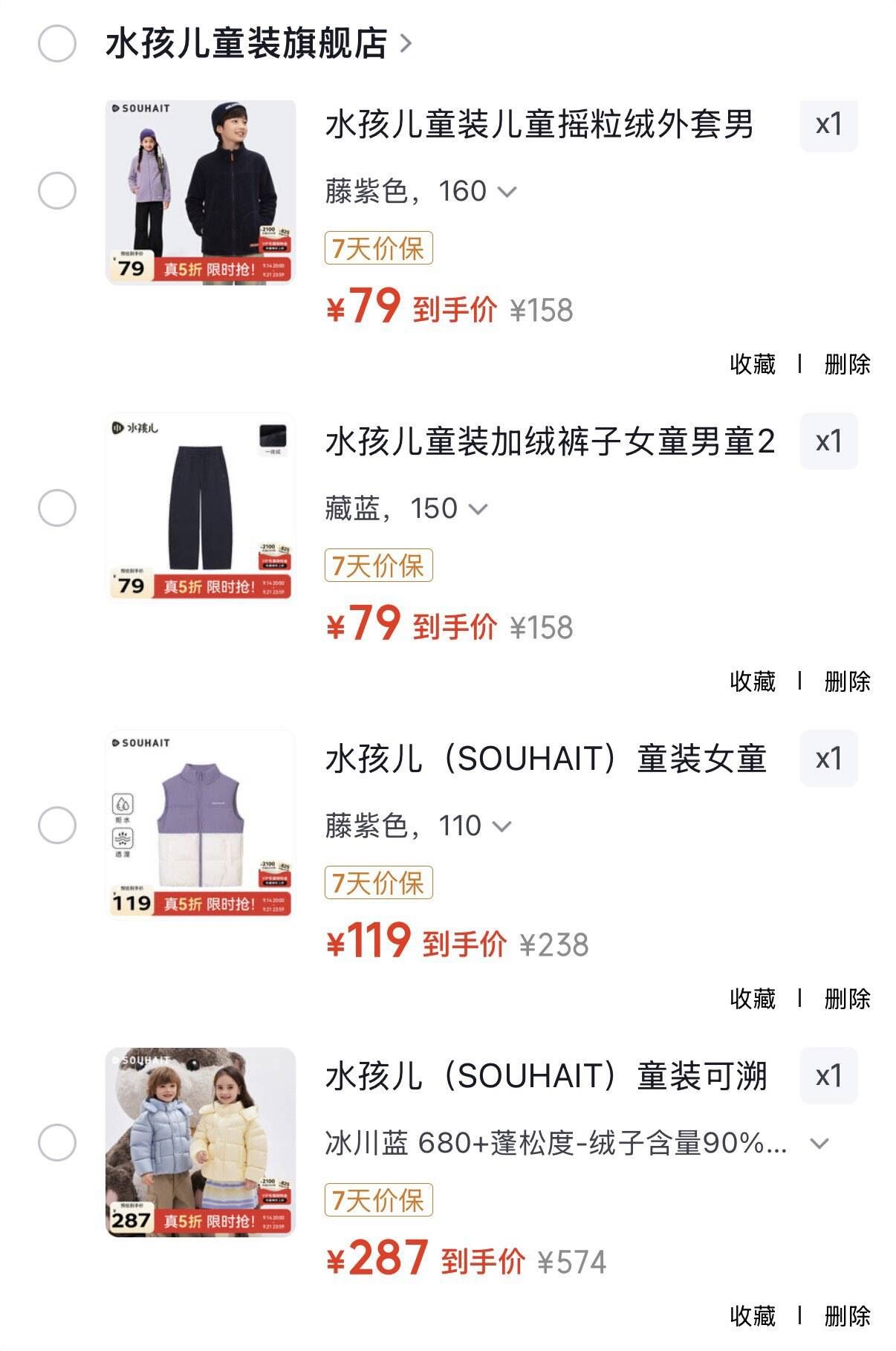The width and height of the screenshot is (896, 1351).
Task: Select the 冰川蓝 down jacket checkbox
Action: (57, 1143)
